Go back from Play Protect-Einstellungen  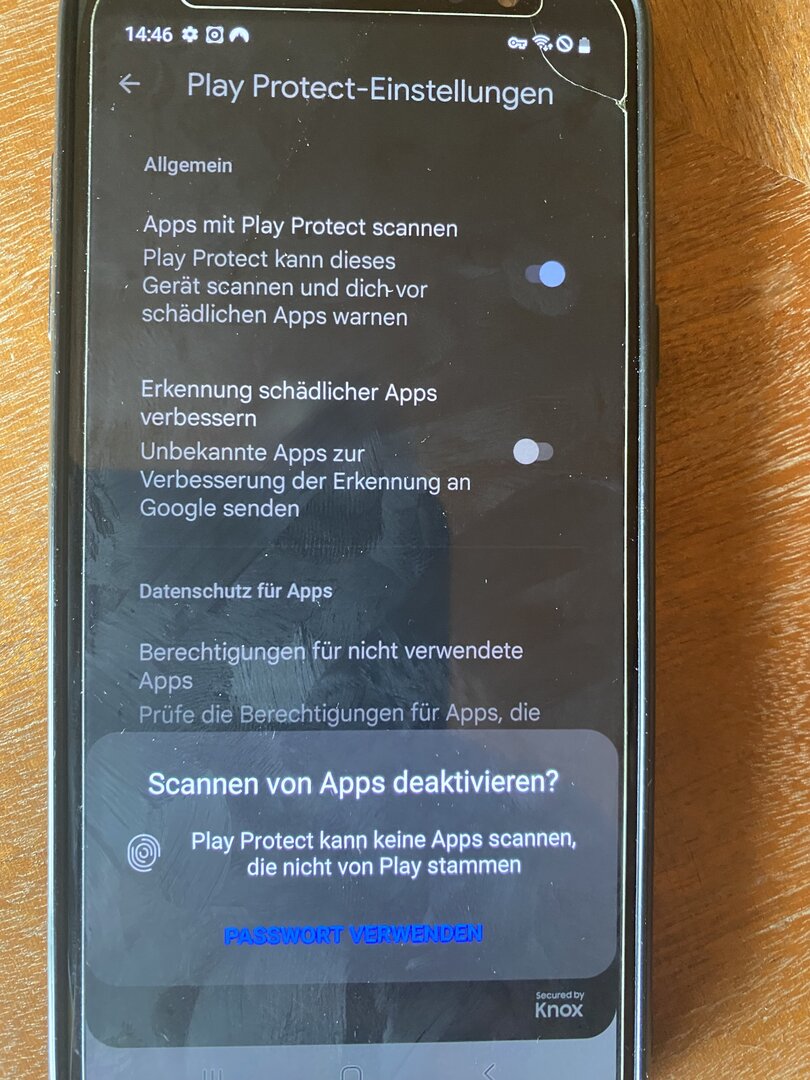(129, 84)
